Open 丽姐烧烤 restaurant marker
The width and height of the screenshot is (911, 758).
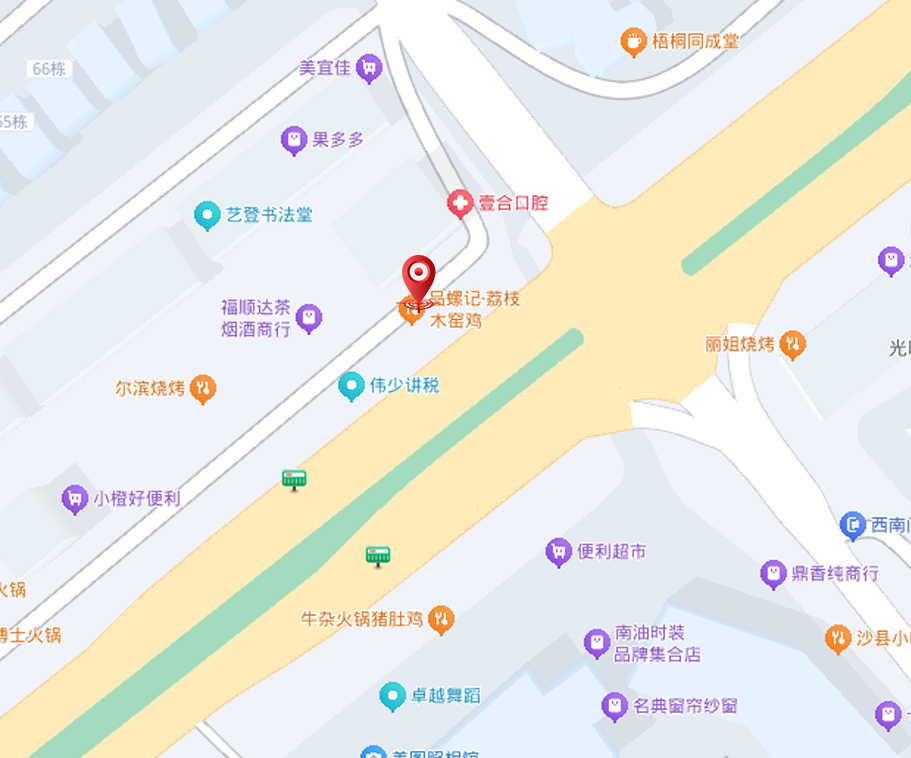[792, 345]
